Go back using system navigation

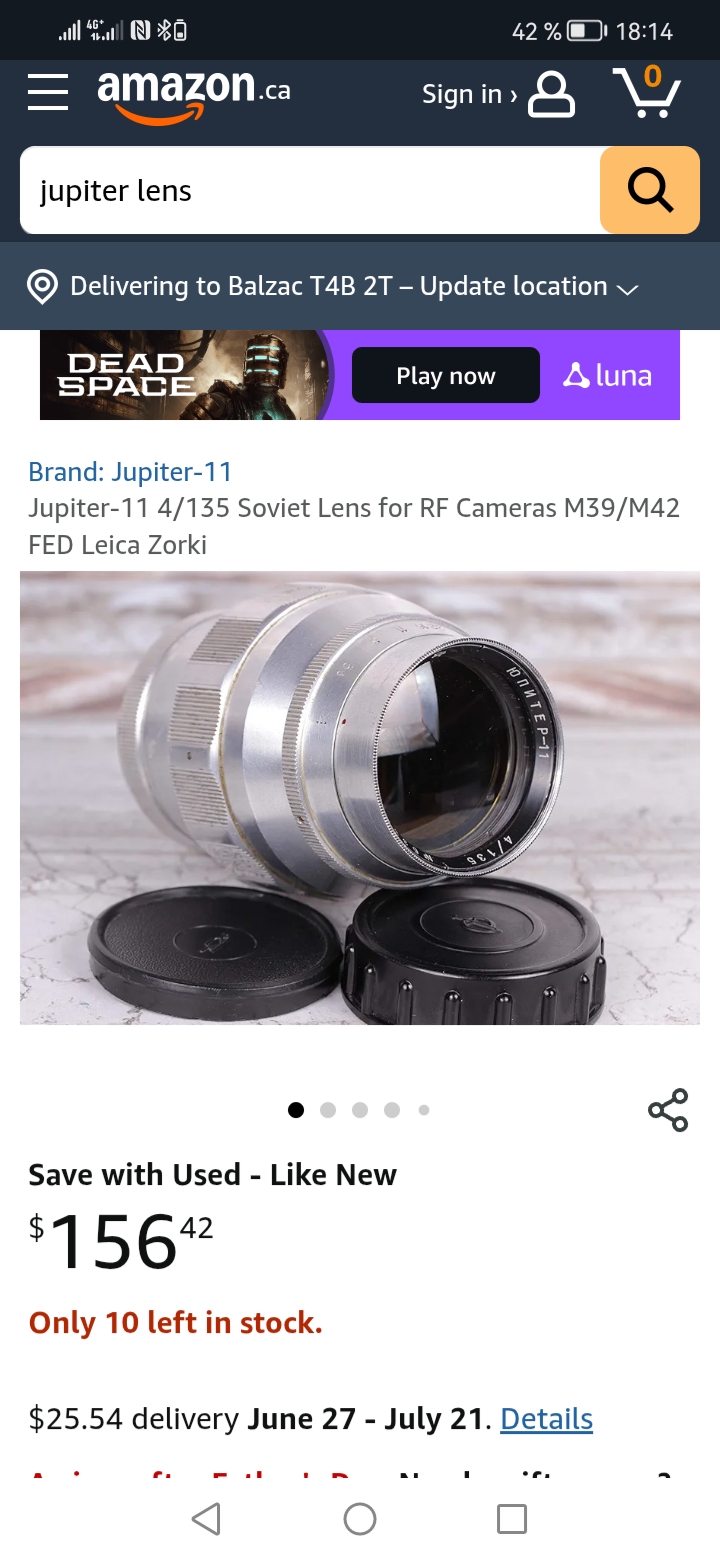coord(206,1519)
